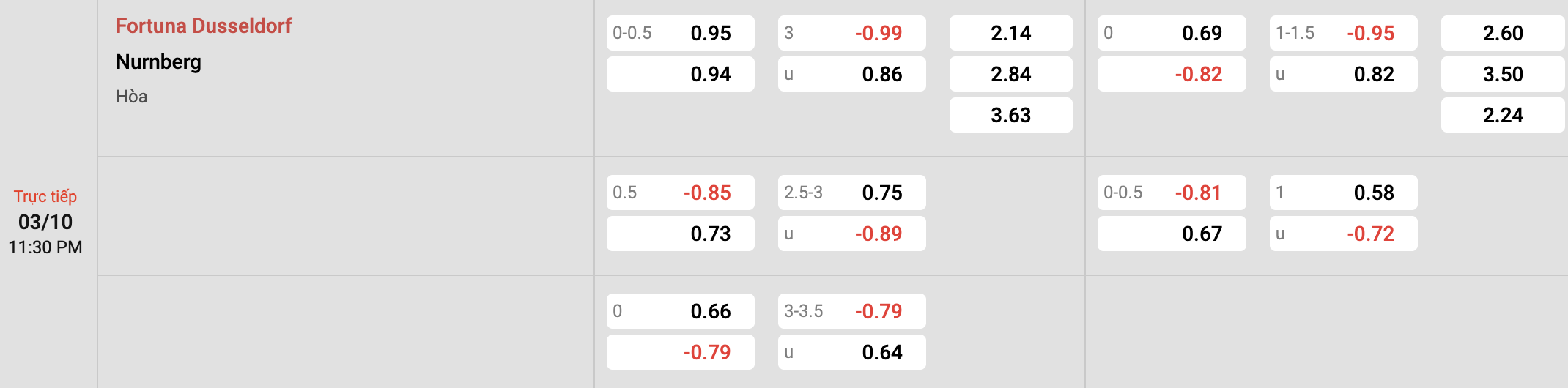
Task: Pick Nurnberg handicap odds 0.94
Action: click(681, 74)
